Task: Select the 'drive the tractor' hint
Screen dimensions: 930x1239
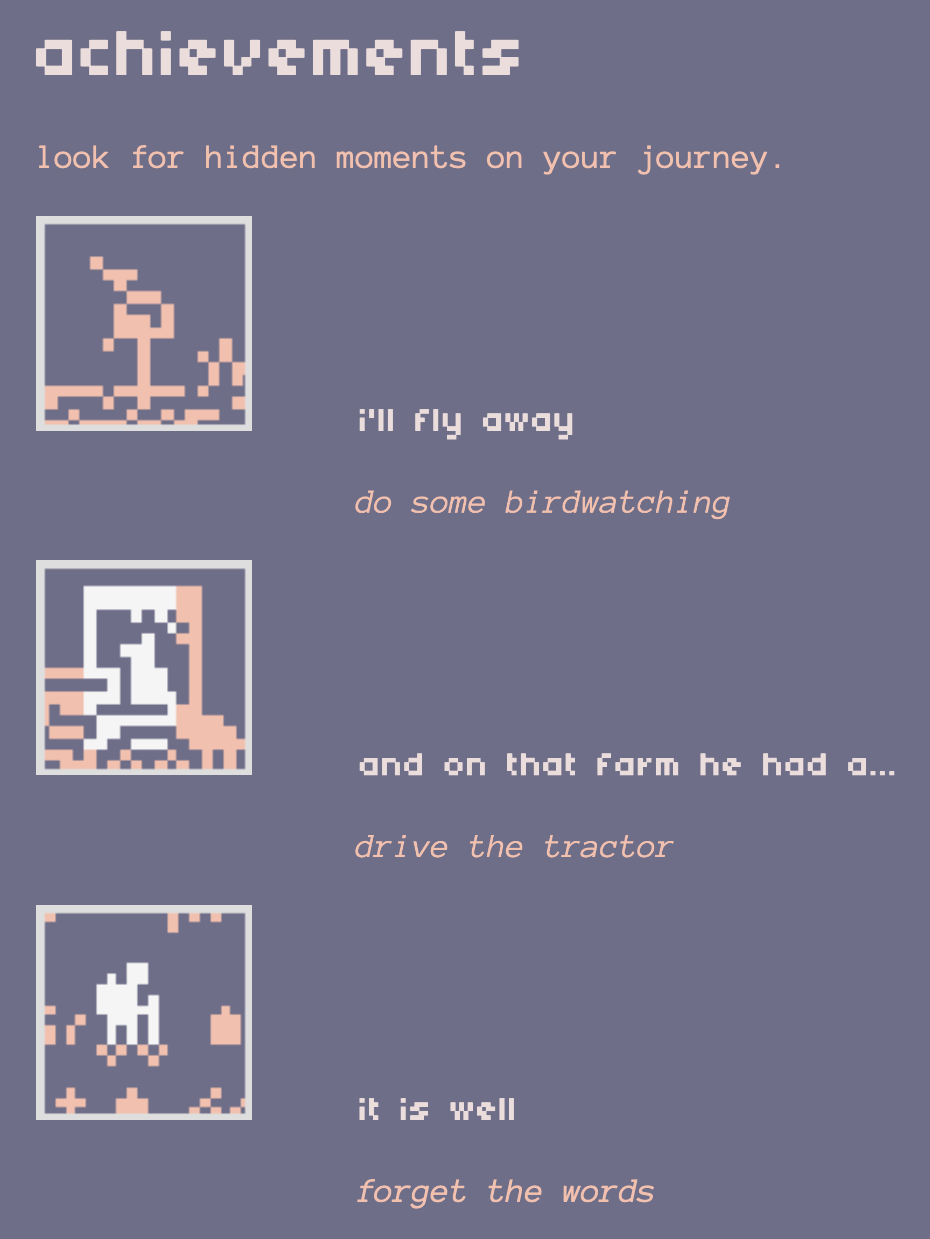Action: tap(513, 845)
